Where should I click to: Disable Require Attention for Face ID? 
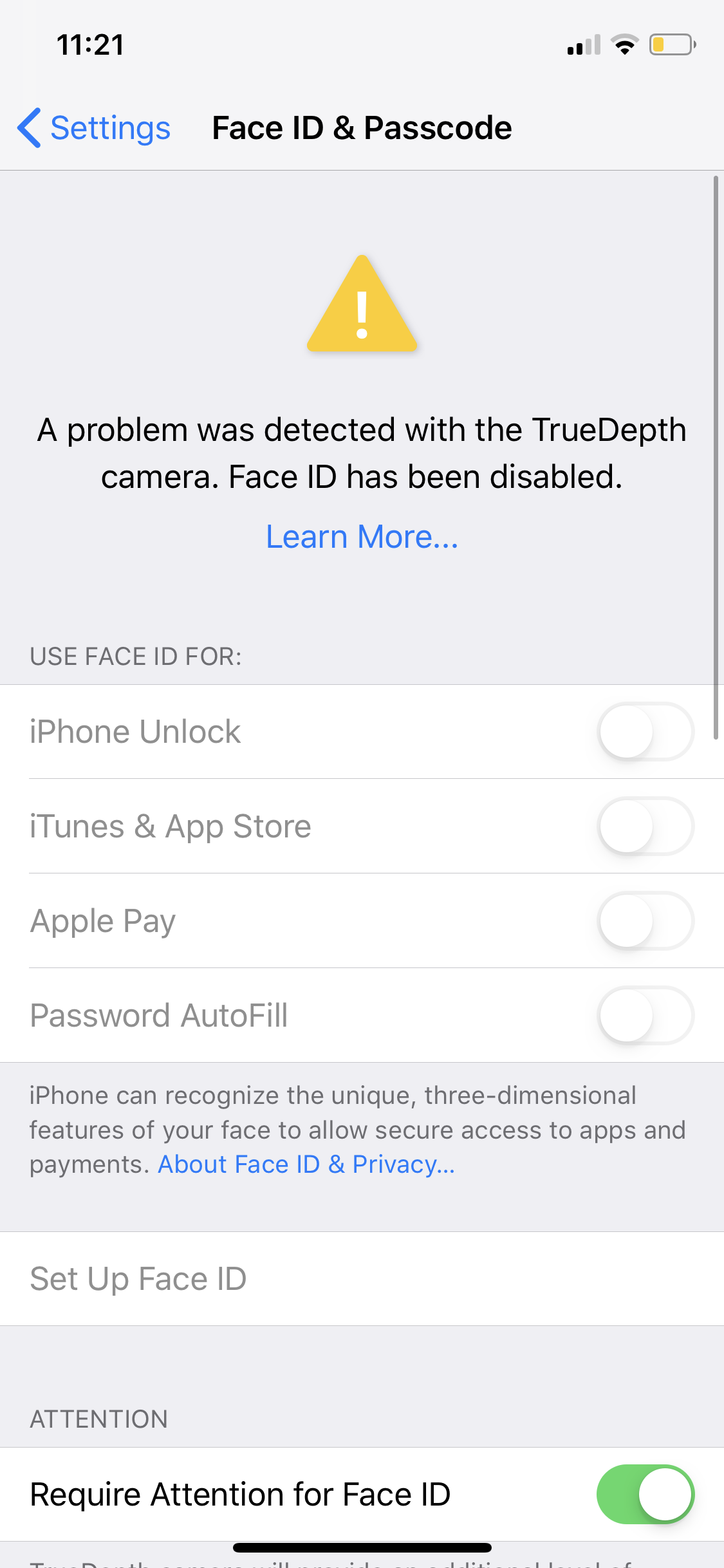click(645, 1495)
